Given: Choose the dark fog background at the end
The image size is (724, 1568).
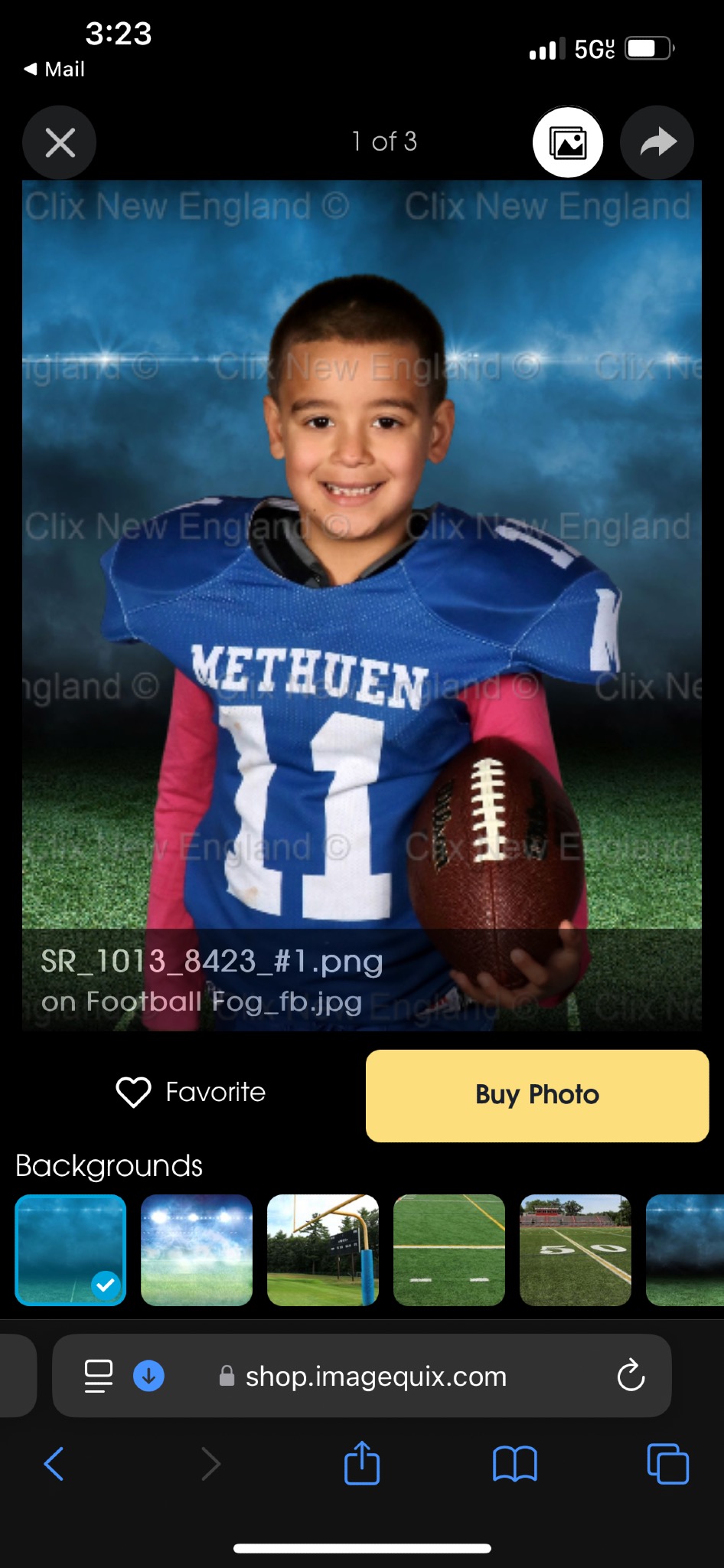Looking at the screenshot, I should coord(685,1250).
